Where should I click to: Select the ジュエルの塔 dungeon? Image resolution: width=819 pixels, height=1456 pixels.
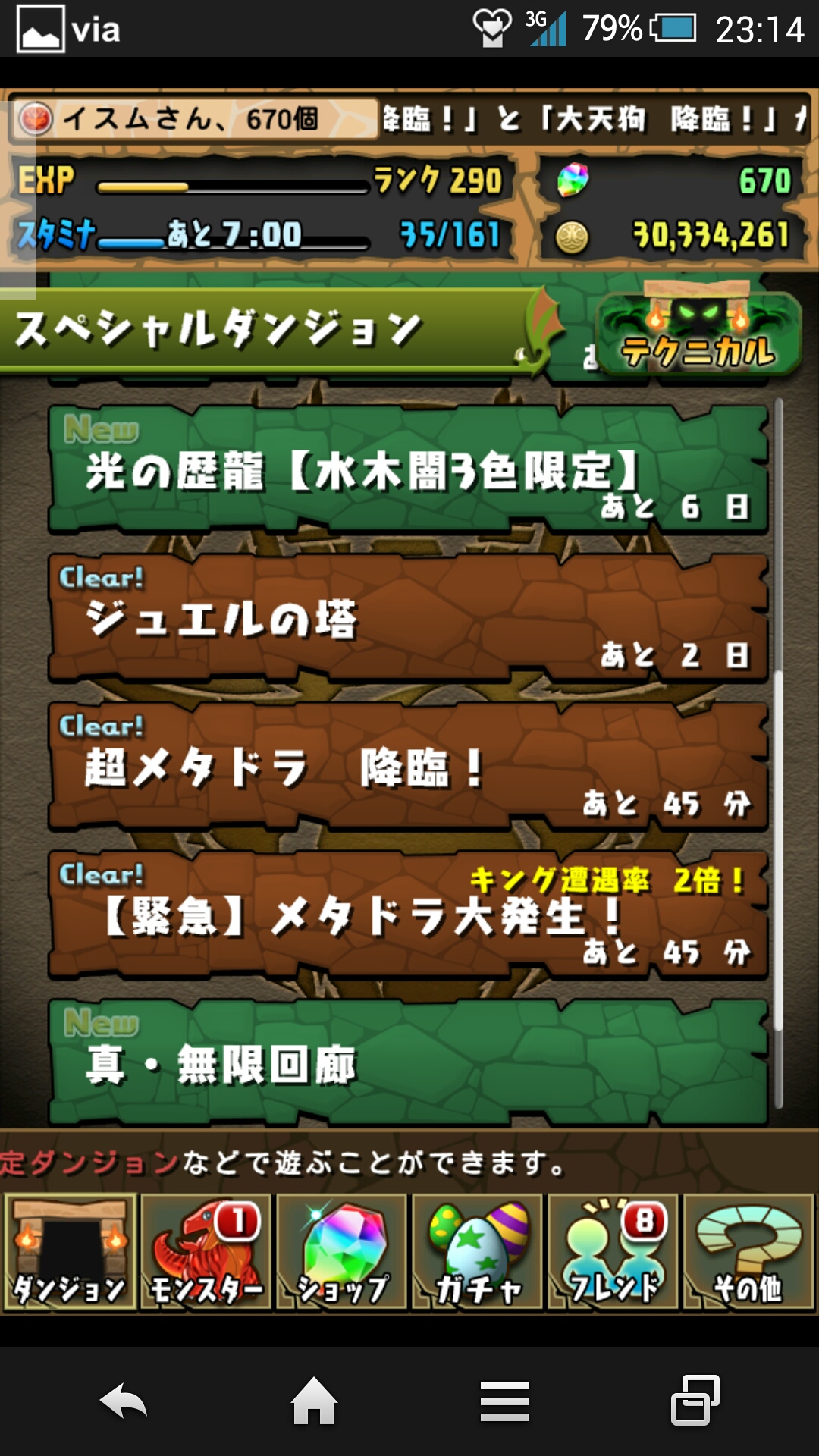(x=408, y=618)
